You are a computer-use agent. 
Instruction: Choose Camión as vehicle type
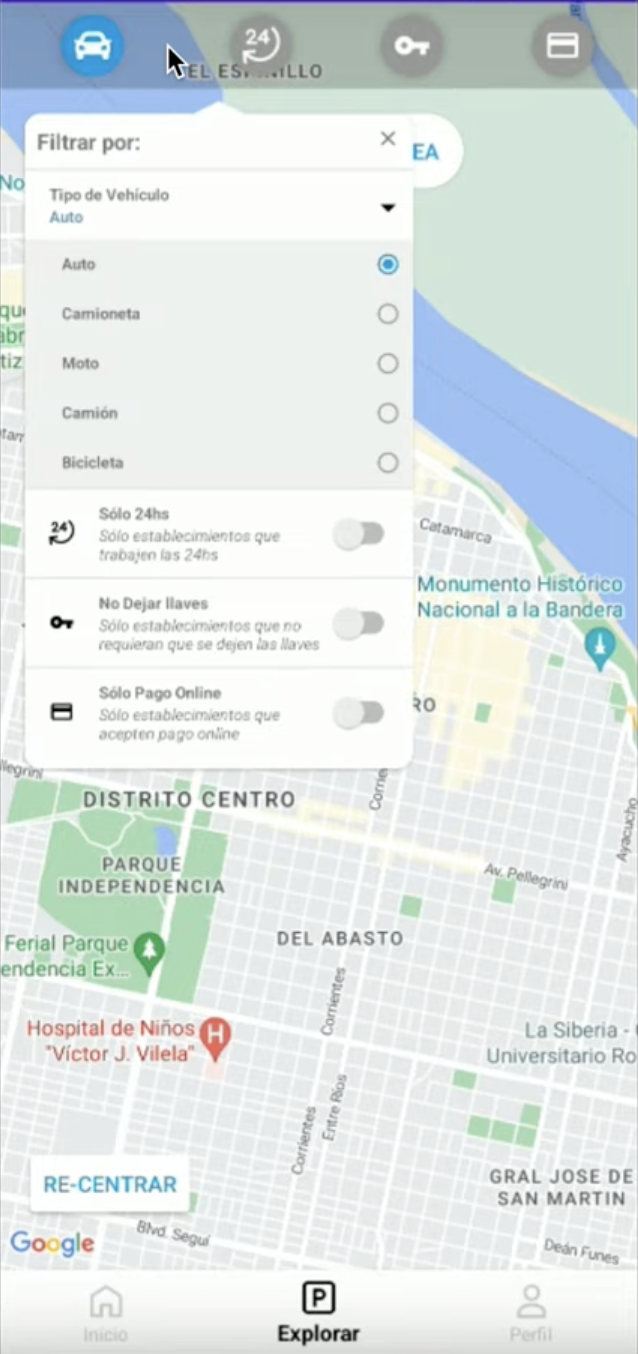[388, 413]
